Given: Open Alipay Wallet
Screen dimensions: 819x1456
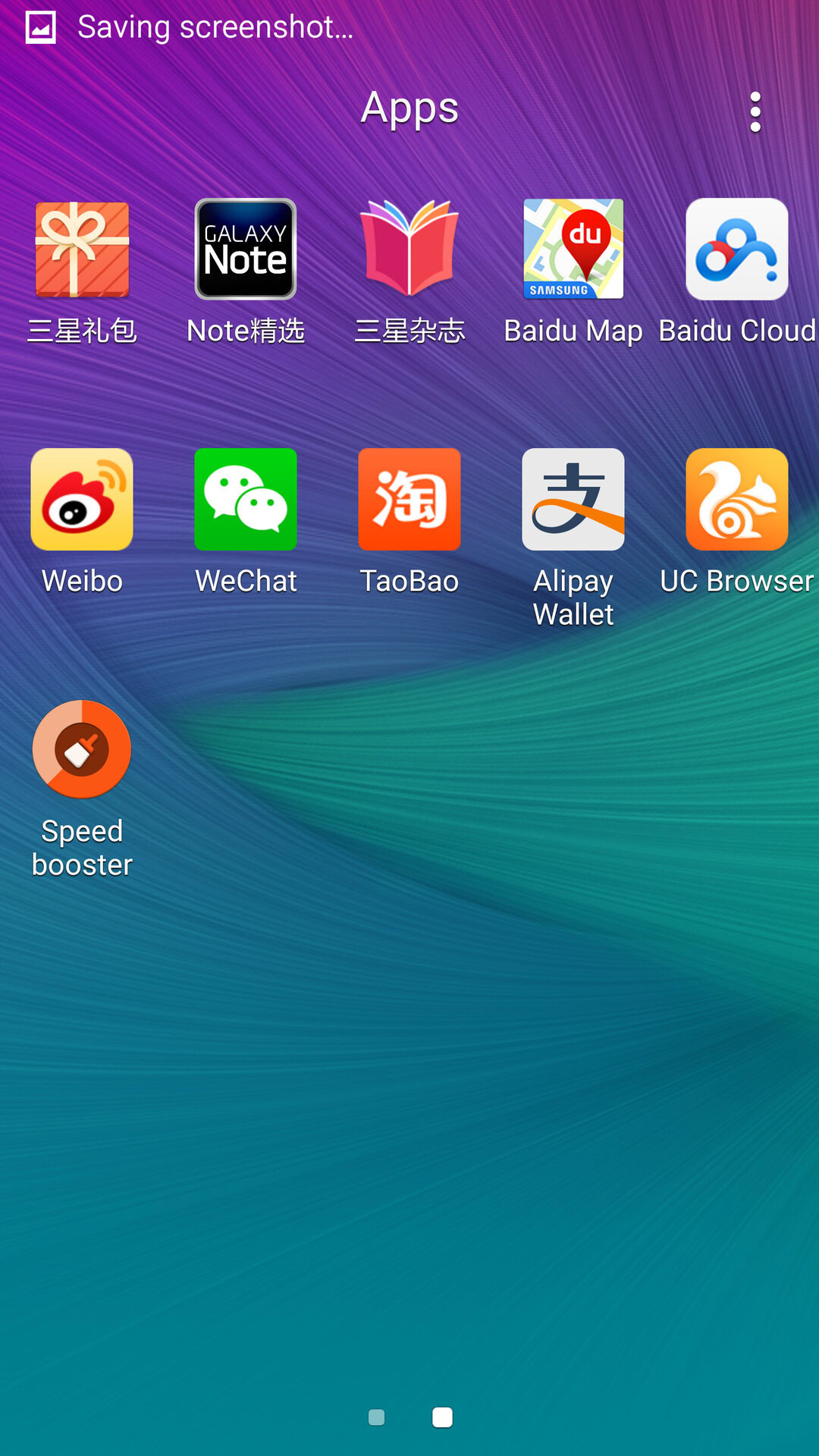Looking at the screenshot, I should coord(573,500).
